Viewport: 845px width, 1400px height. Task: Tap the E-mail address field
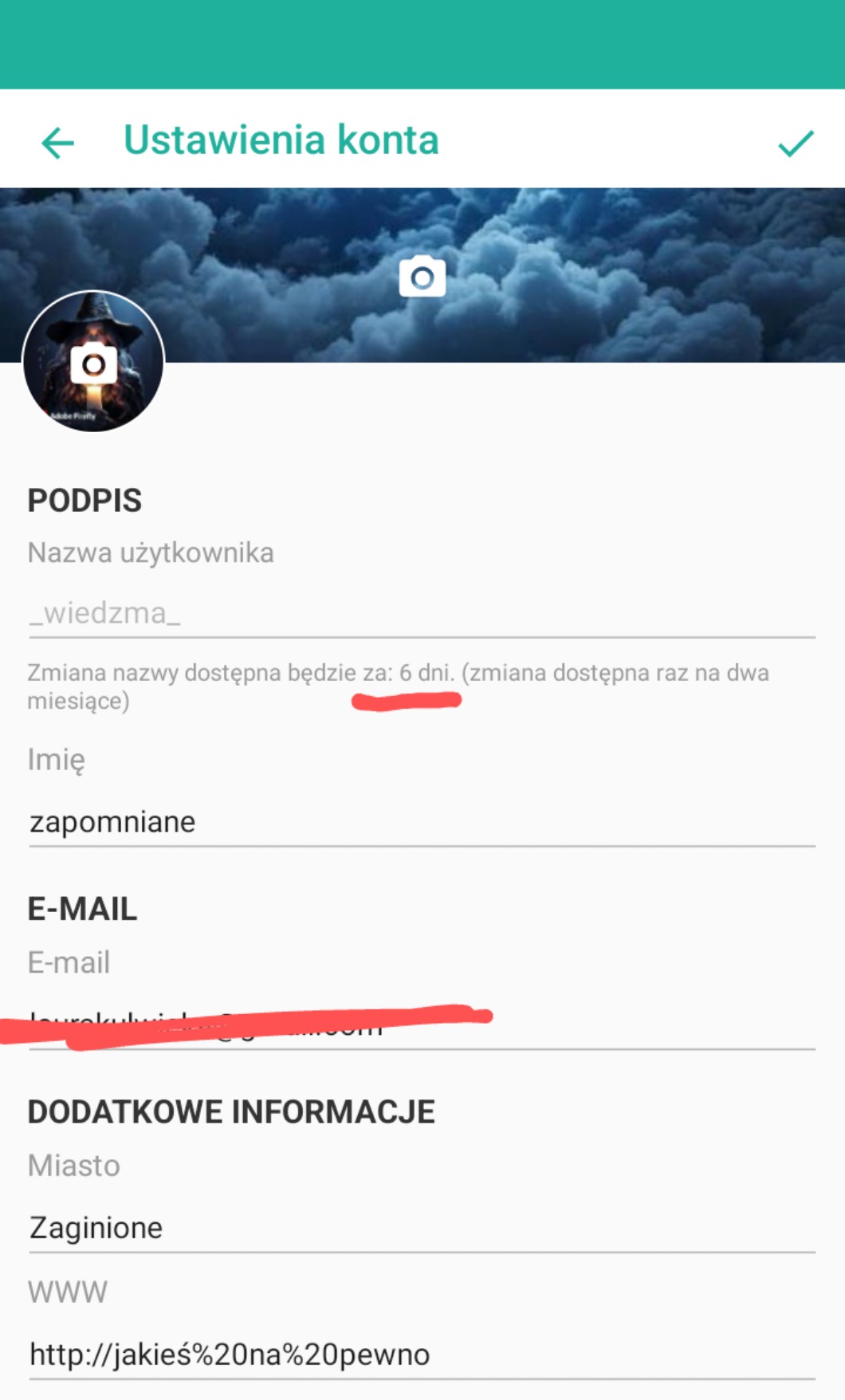coord(421,1024)
